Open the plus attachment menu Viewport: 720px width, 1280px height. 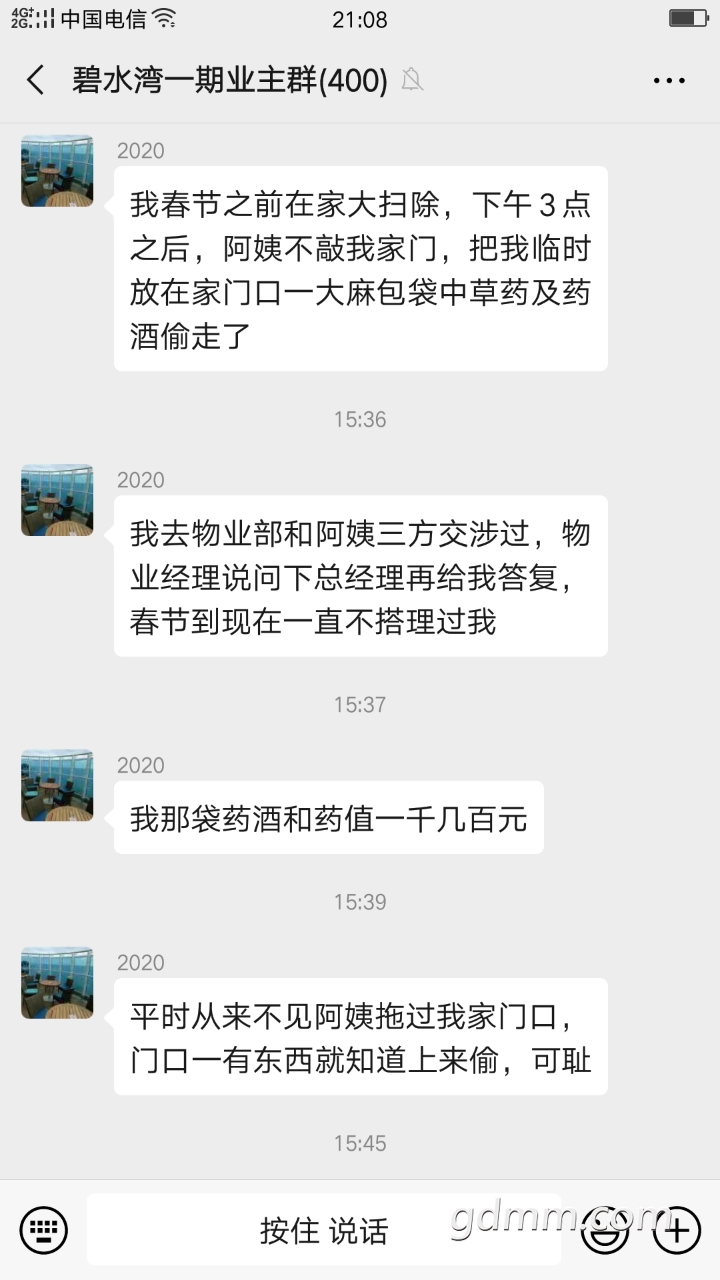click(x=677, y=1229)
